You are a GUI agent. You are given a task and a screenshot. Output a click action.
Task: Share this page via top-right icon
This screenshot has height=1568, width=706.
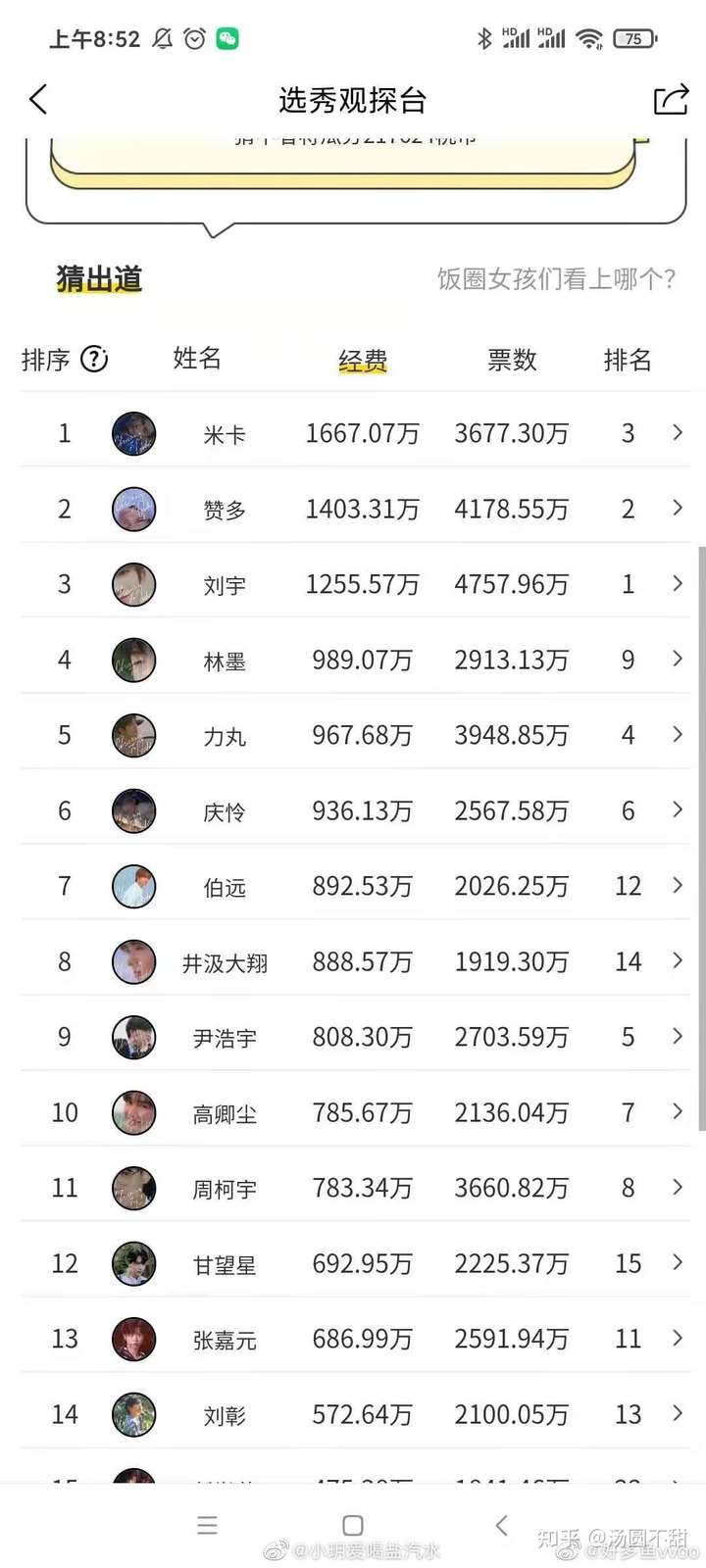671,99
